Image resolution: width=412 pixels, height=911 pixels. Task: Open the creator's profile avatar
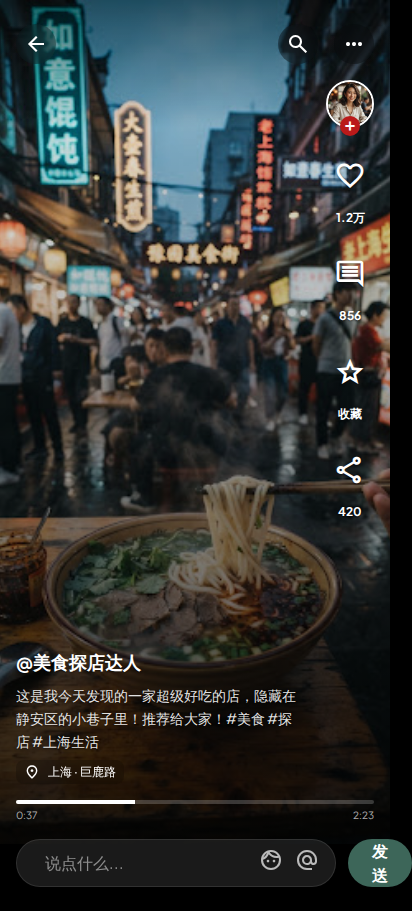pyautogui.click(x=350, y=103)
